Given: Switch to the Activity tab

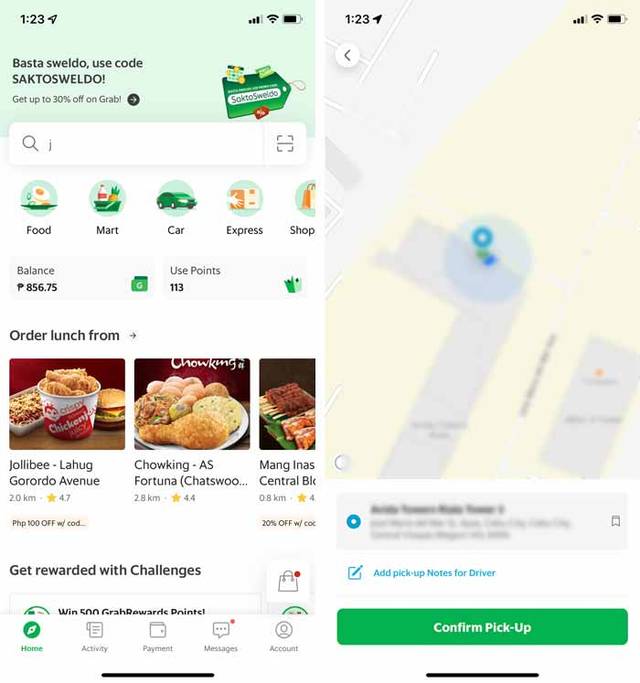Looking at the screenshot, I should click(94, 635).
